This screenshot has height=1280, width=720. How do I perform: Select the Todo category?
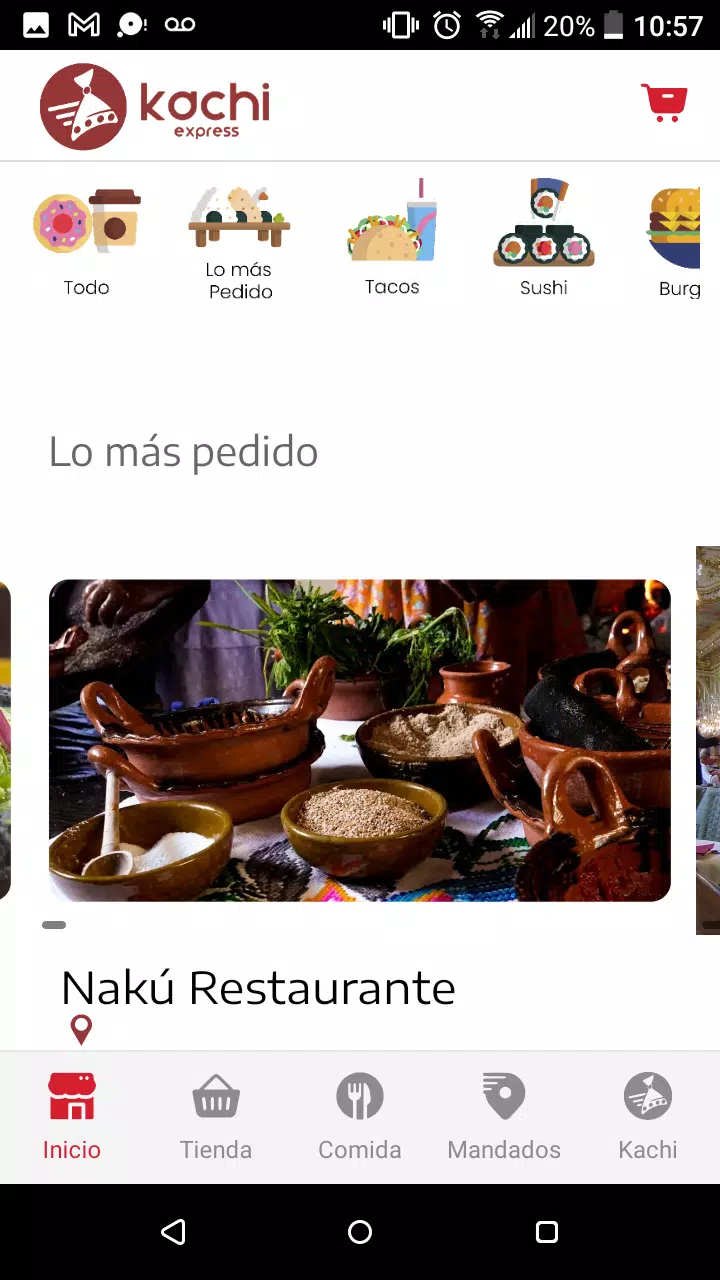point(87,241)
